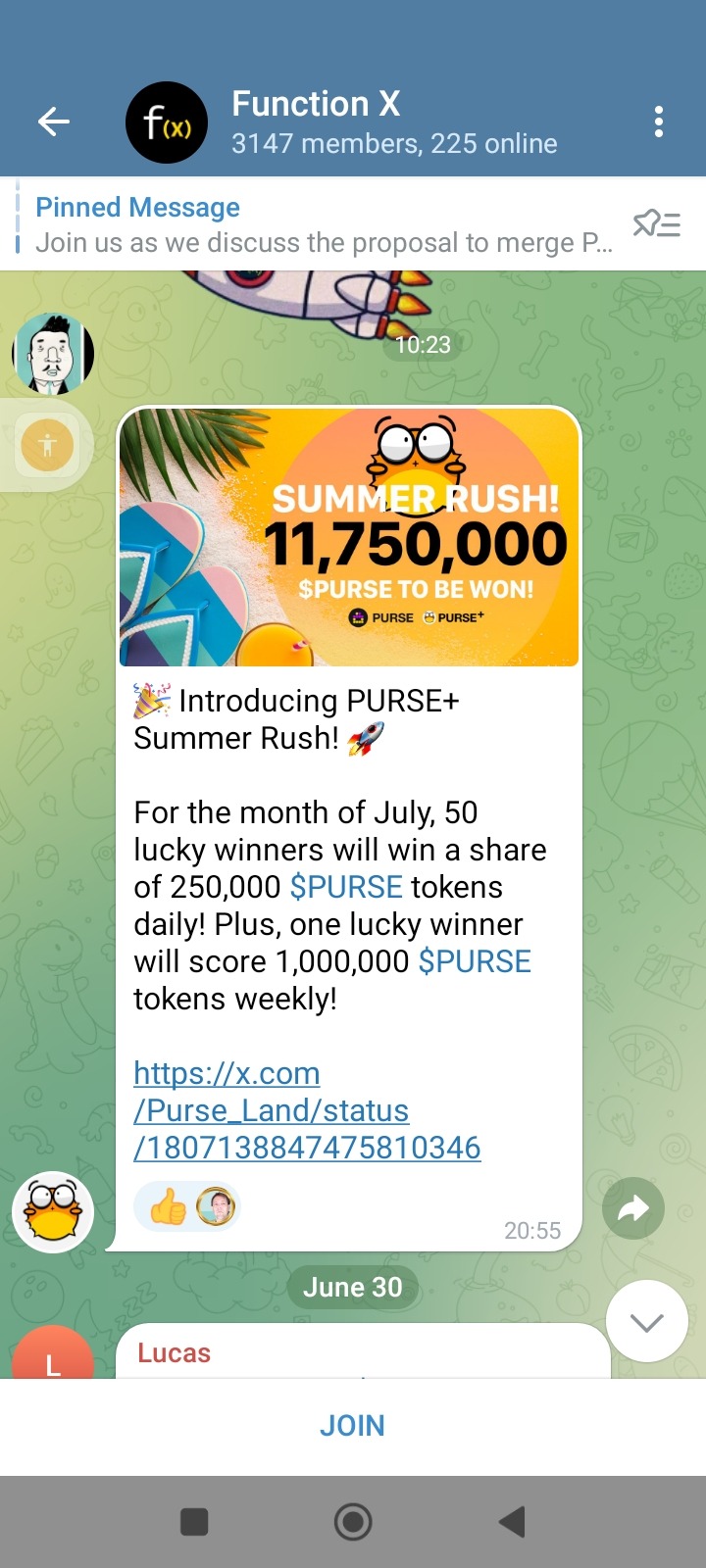706x1568 pixels.
Task: Tap the thumbs-up reaction on the post
Action: [x=169, y=1207]
